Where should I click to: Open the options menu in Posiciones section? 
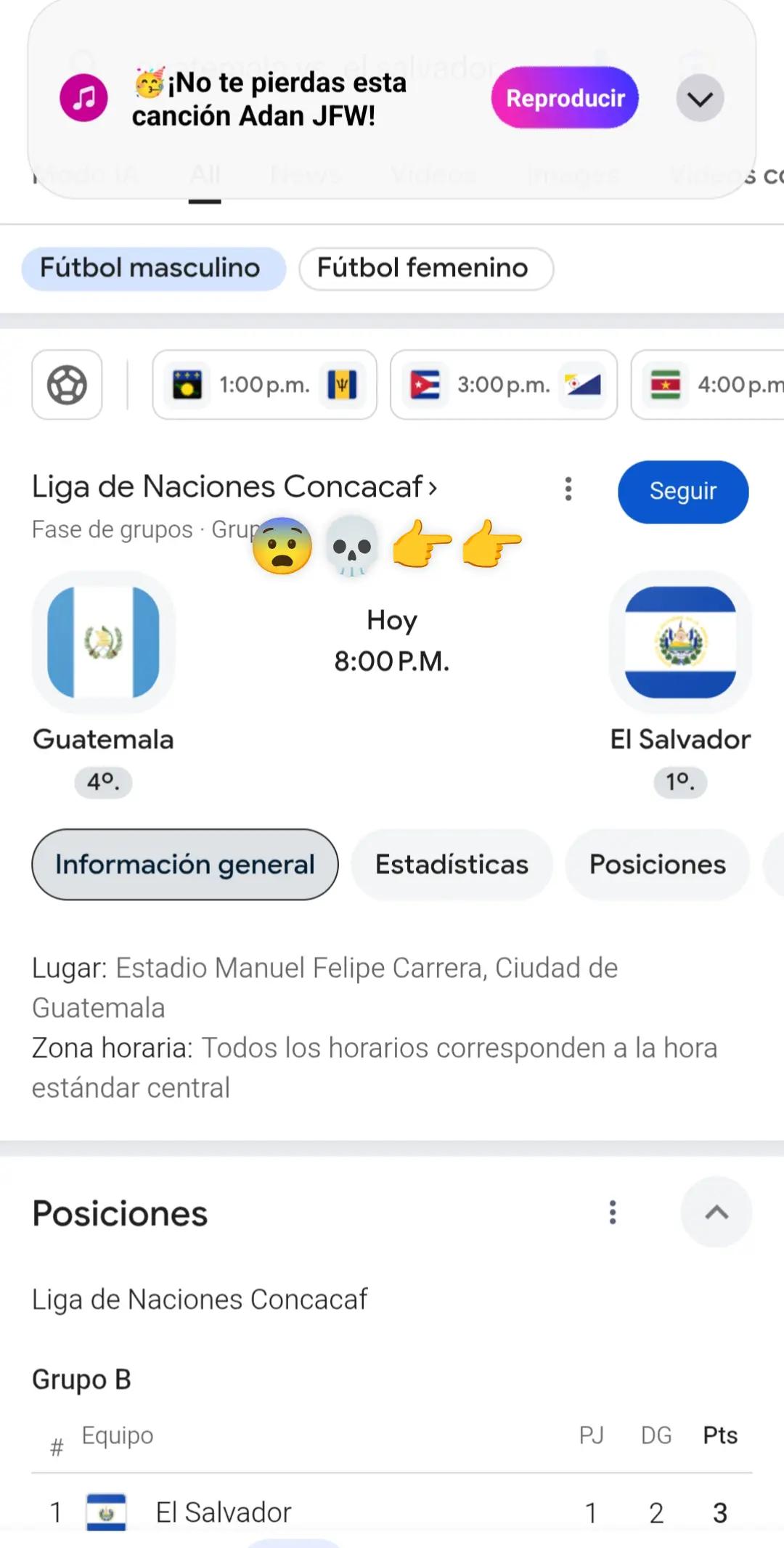point(613,1212)
